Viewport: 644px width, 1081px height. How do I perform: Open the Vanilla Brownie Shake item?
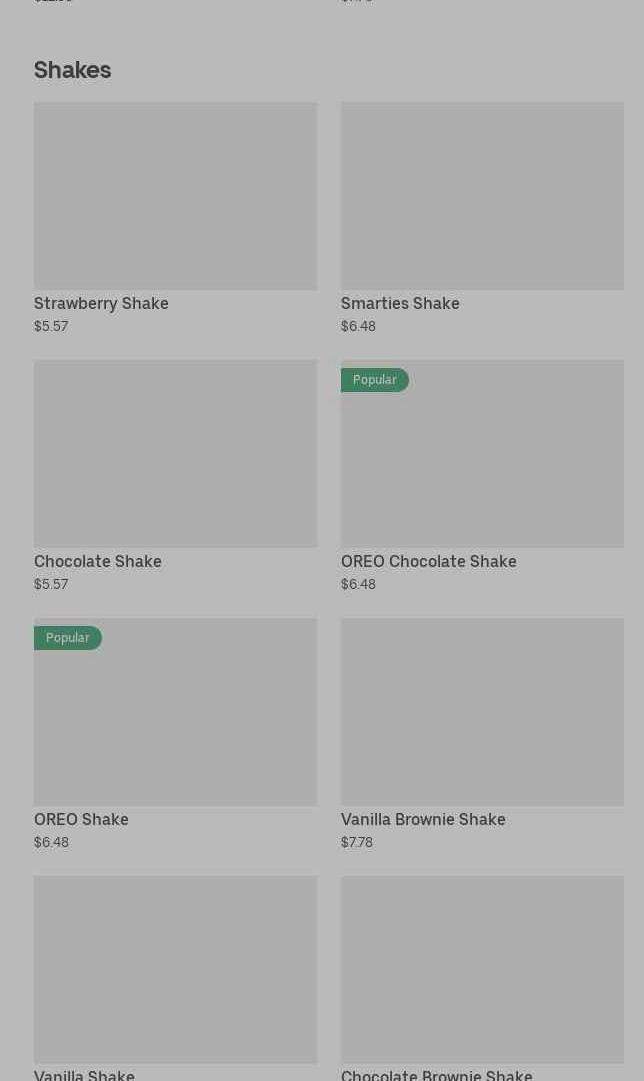tap(482, 734)
